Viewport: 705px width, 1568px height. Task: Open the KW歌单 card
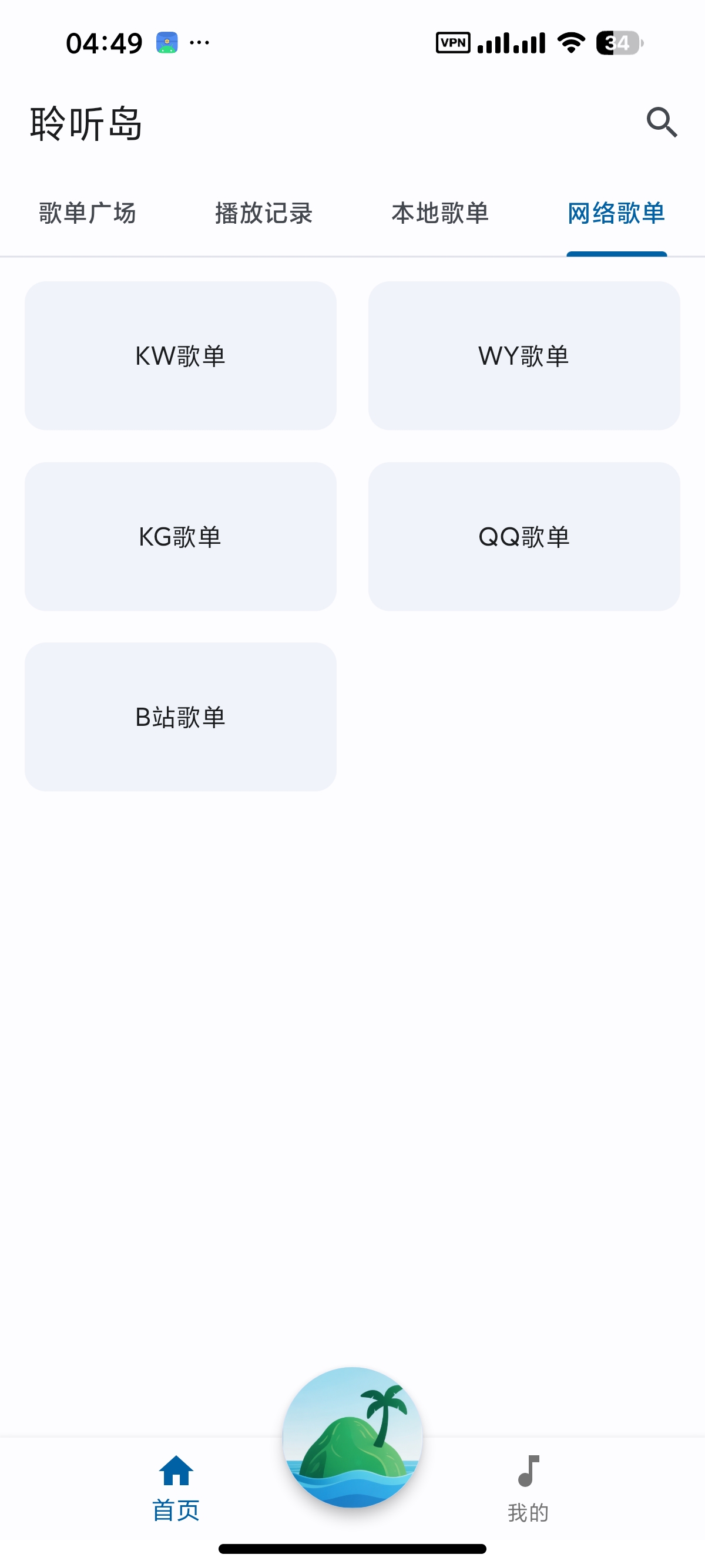tap(180, 355)
